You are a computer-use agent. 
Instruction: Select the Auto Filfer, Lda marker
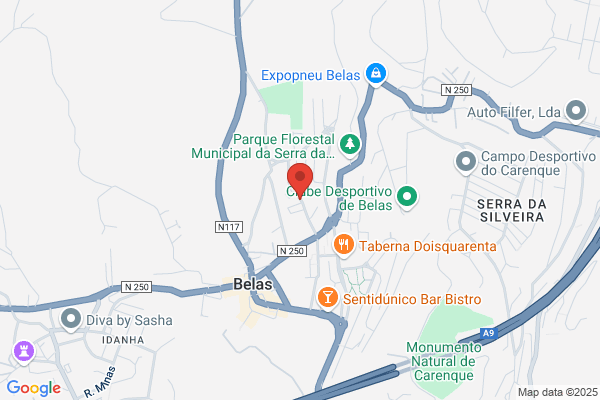pos(576,111)
